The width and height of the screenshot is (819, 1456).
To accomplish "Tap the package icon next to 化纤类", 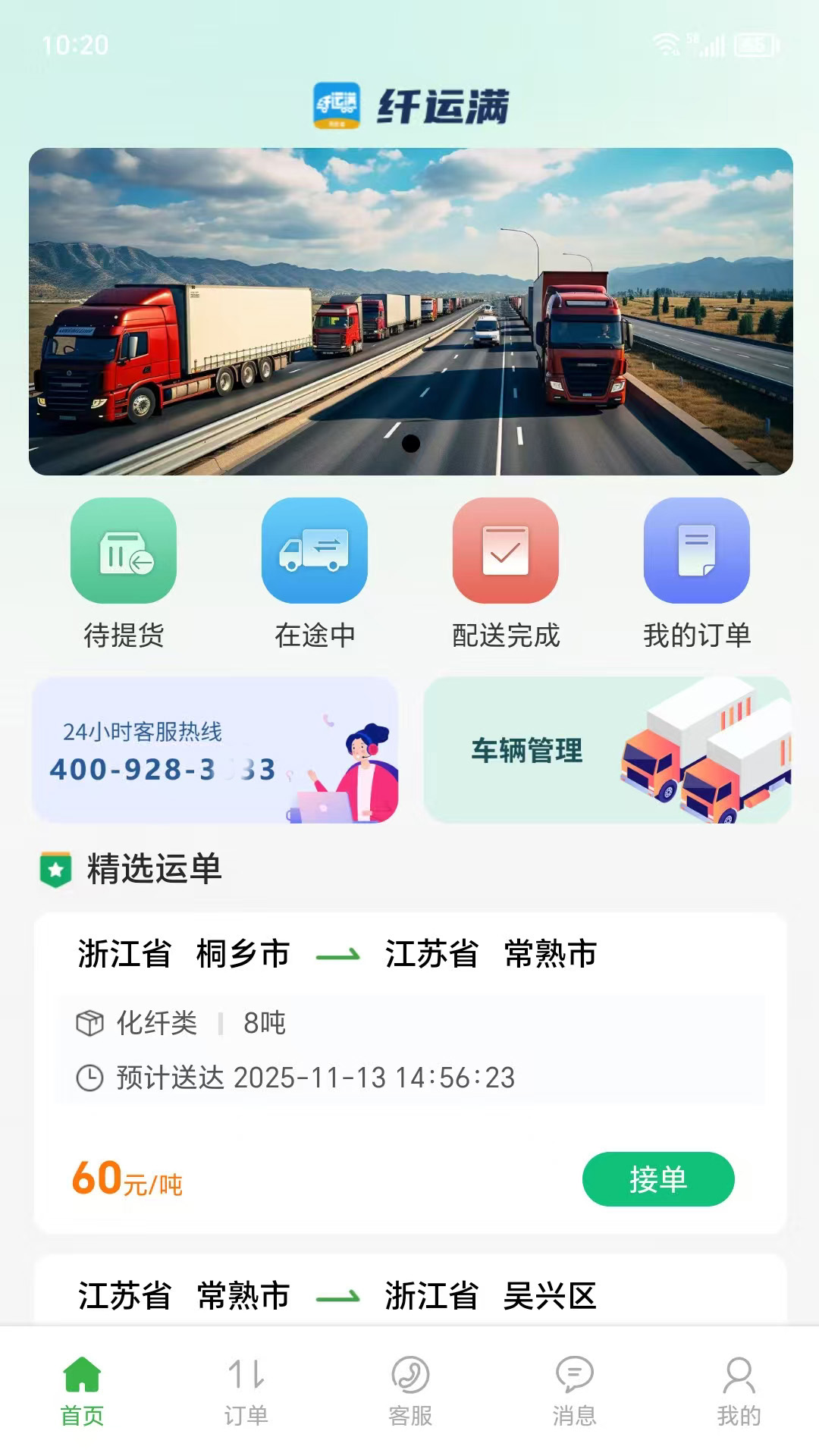I will (90, 1022).
